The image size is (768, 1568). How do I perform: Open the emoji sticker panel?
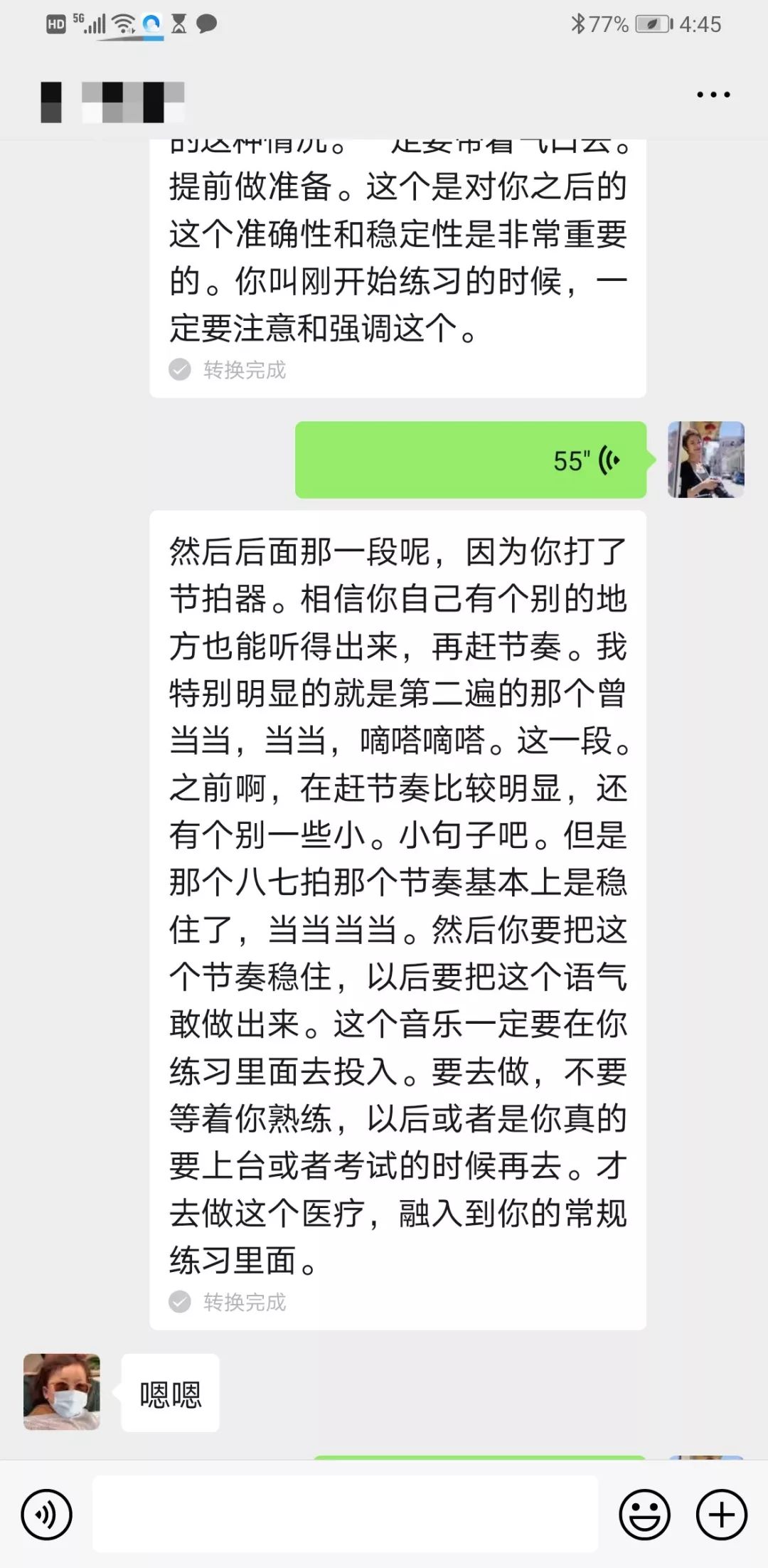pos(644,1515)
